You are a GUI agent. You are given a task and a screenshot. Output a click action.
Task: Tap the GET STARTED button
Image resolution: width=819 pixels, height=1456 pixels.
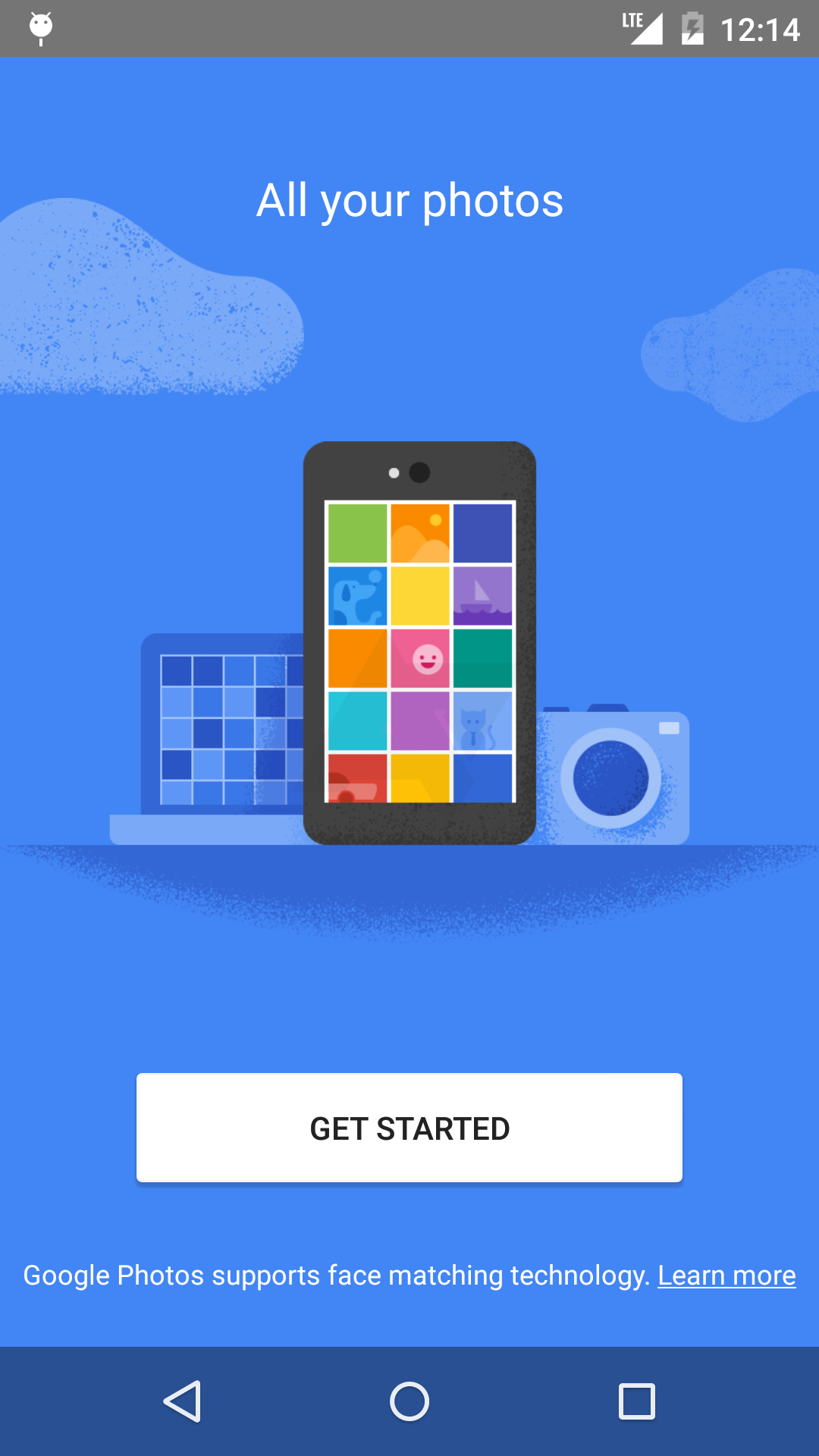409,1128
